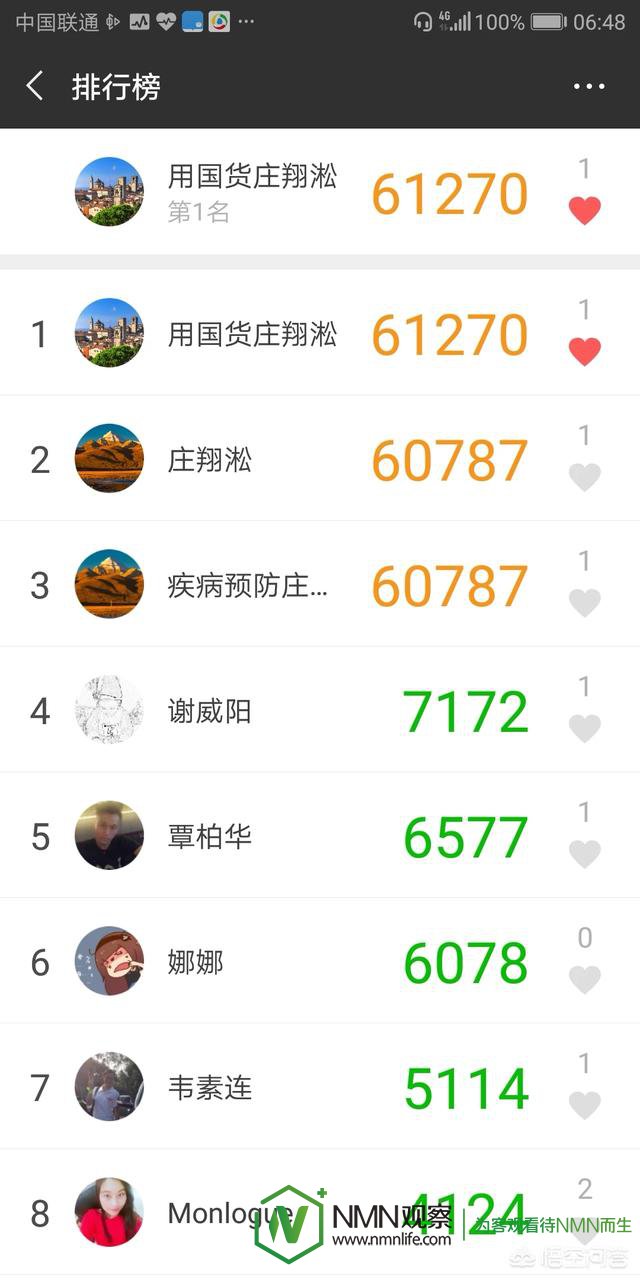Open 娜娜's ranking row
640x1280 pixels.
coord(250,962)
